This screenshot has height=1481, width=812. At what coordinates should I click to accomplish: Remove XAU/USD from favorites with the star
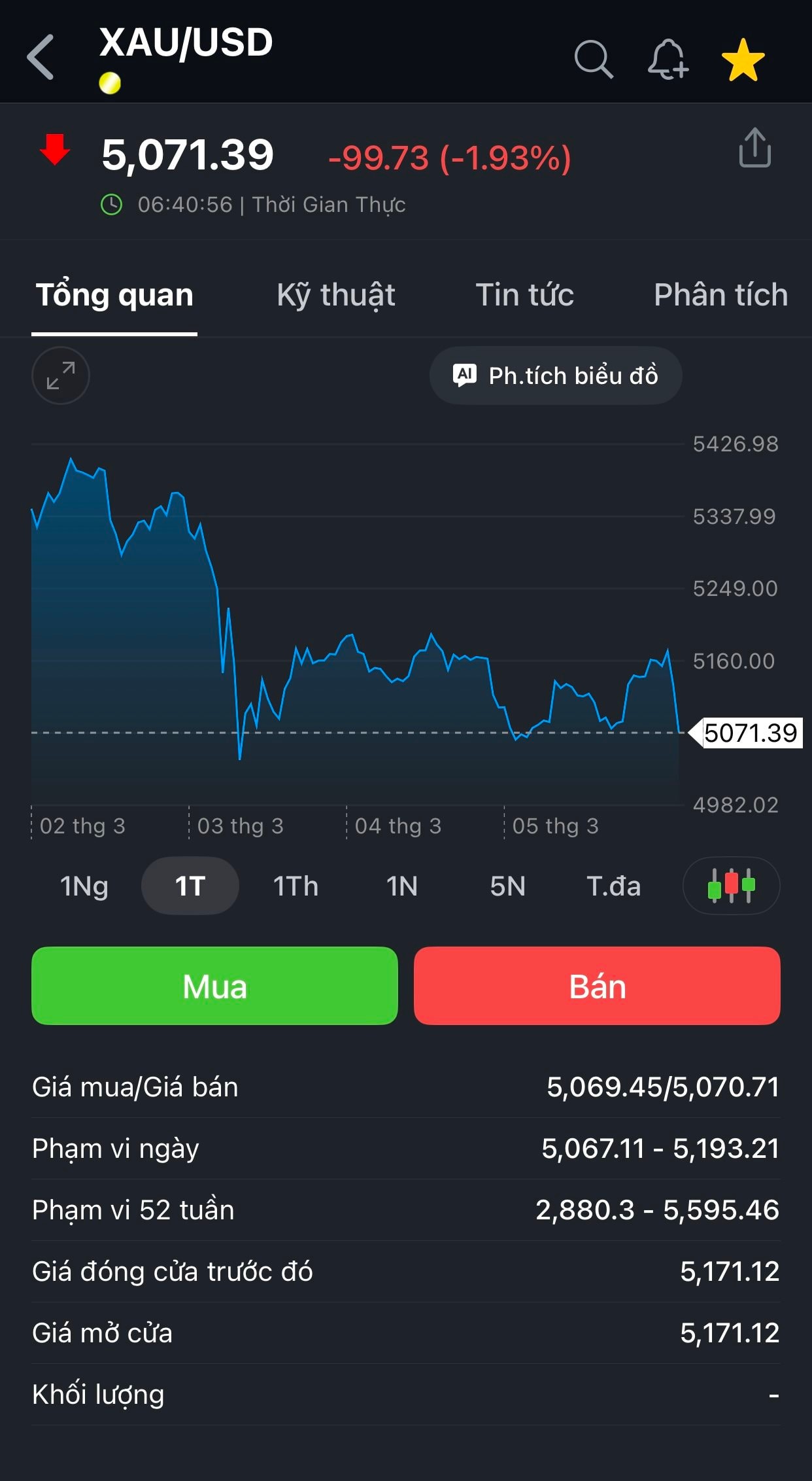[743, 60]
